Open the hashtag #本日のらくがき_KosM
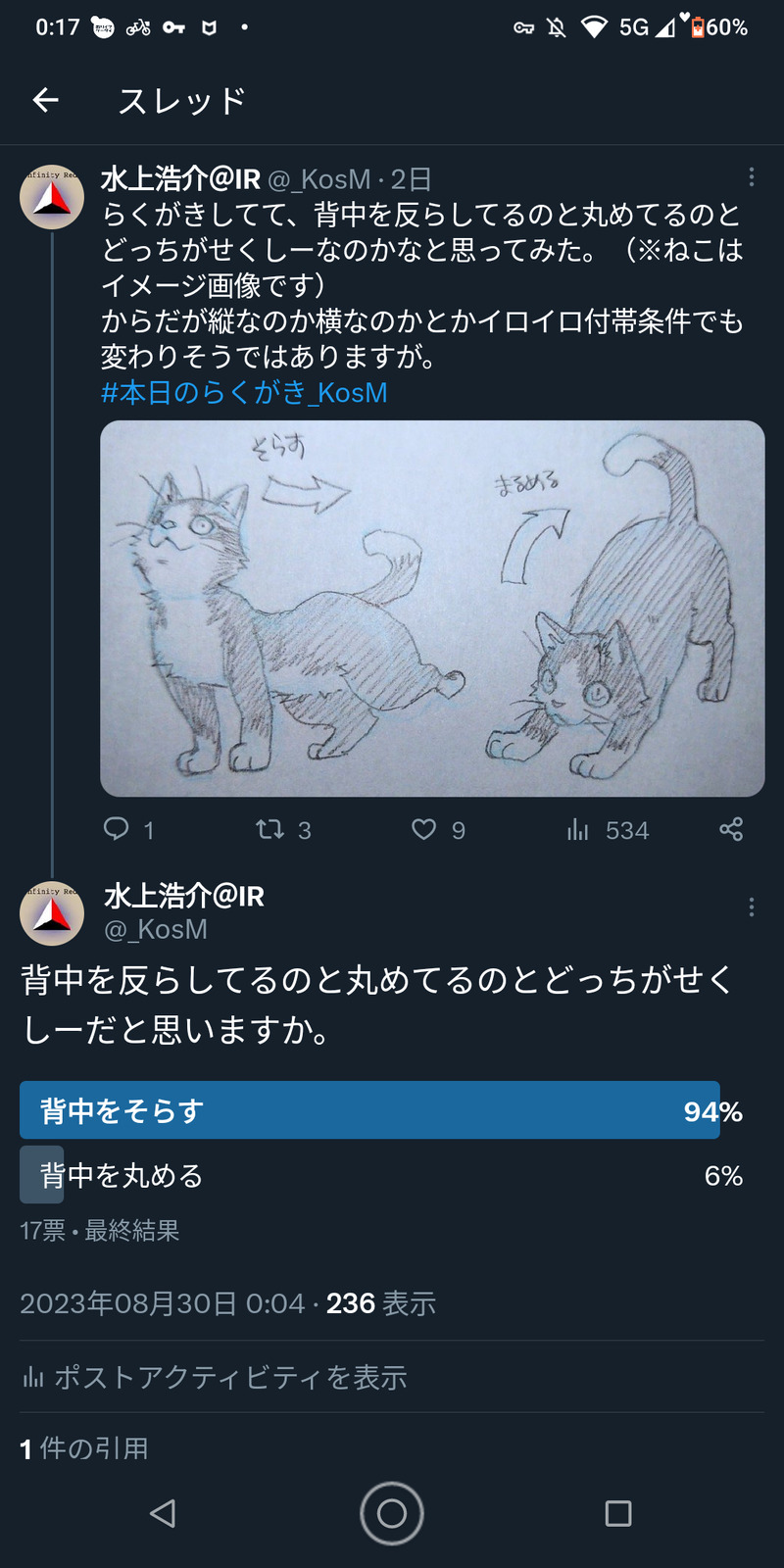 click(244, 393)
